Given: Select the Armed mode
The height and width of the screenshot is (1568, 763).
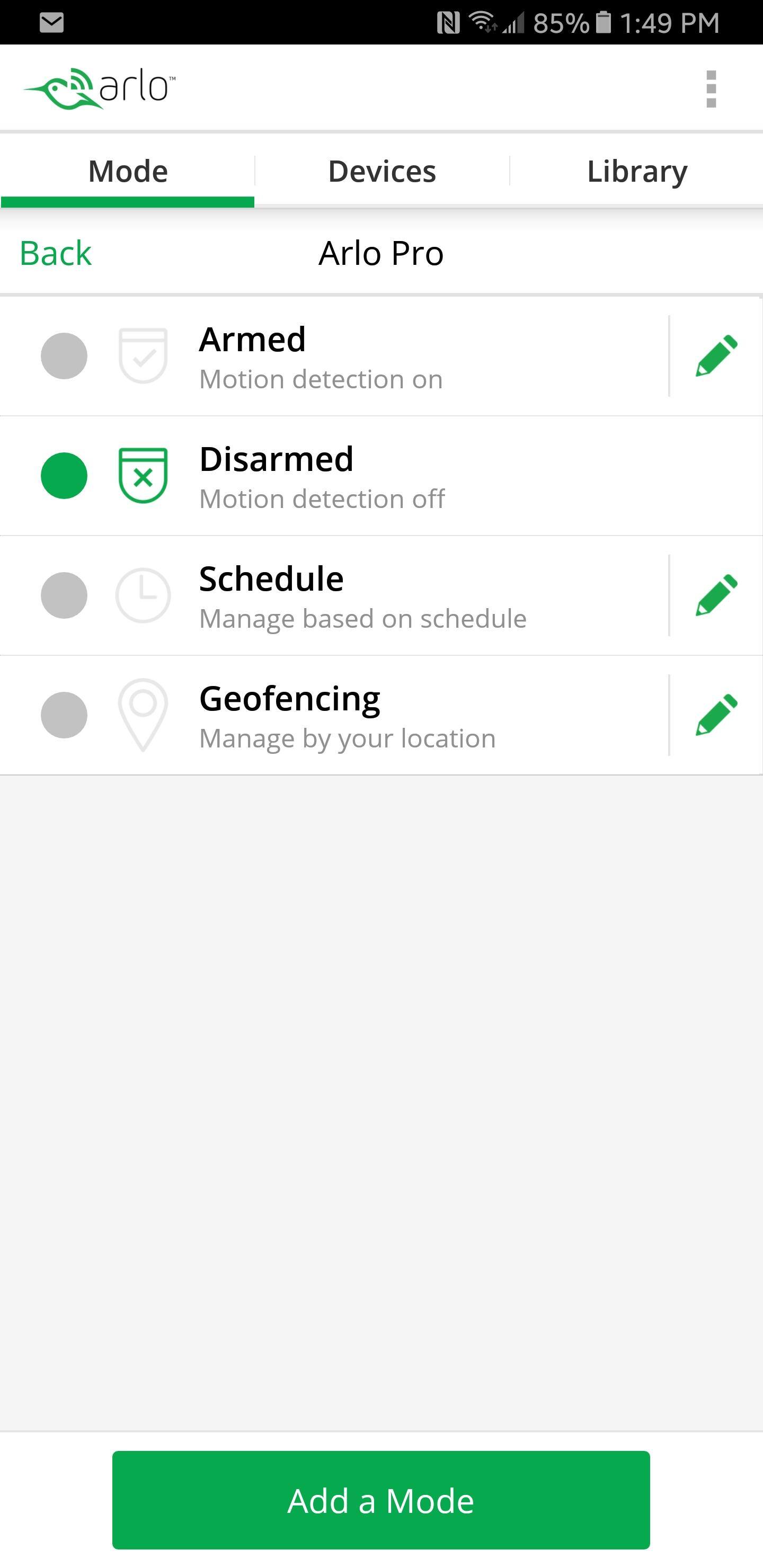Looking at the screenshot, I should pyautogui.click(x=64, y=356).
